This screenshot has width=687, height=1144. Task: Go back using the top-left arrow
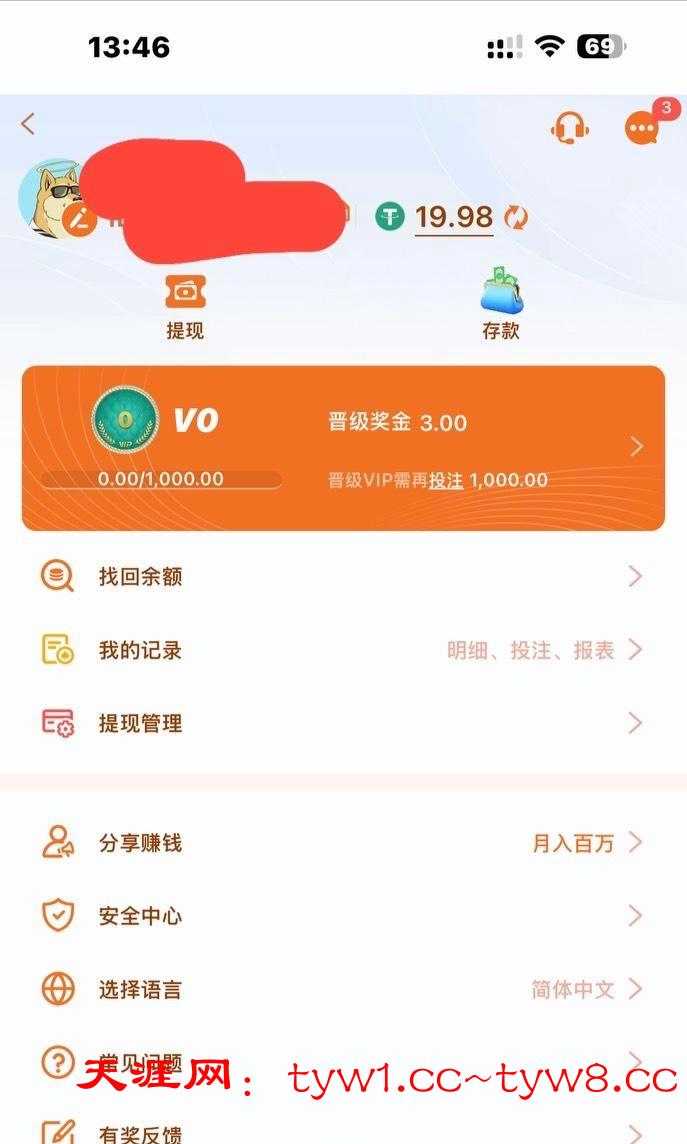[x=28, y=124]
